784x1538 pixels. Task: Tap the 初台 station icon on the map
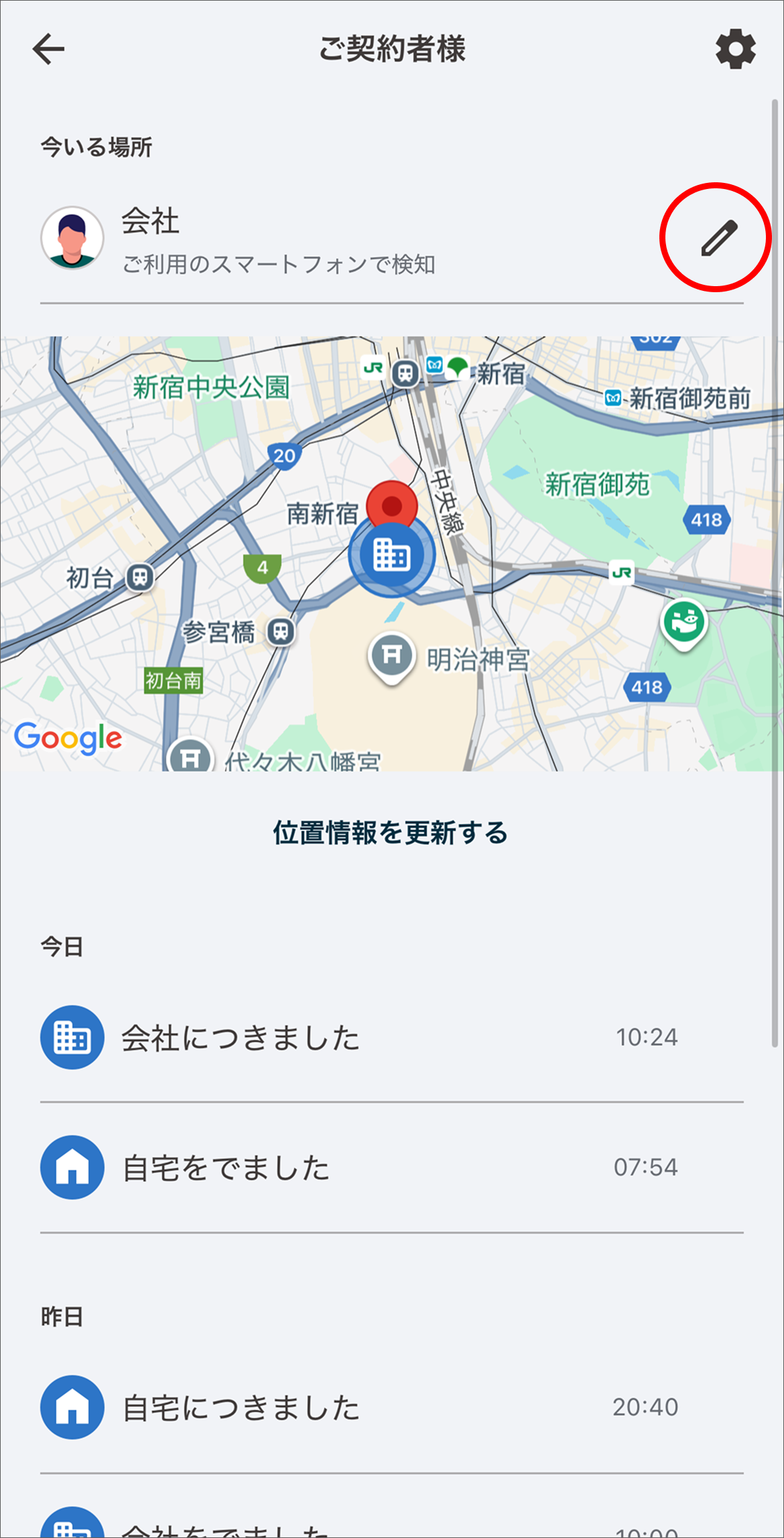[x=139, y=578]
